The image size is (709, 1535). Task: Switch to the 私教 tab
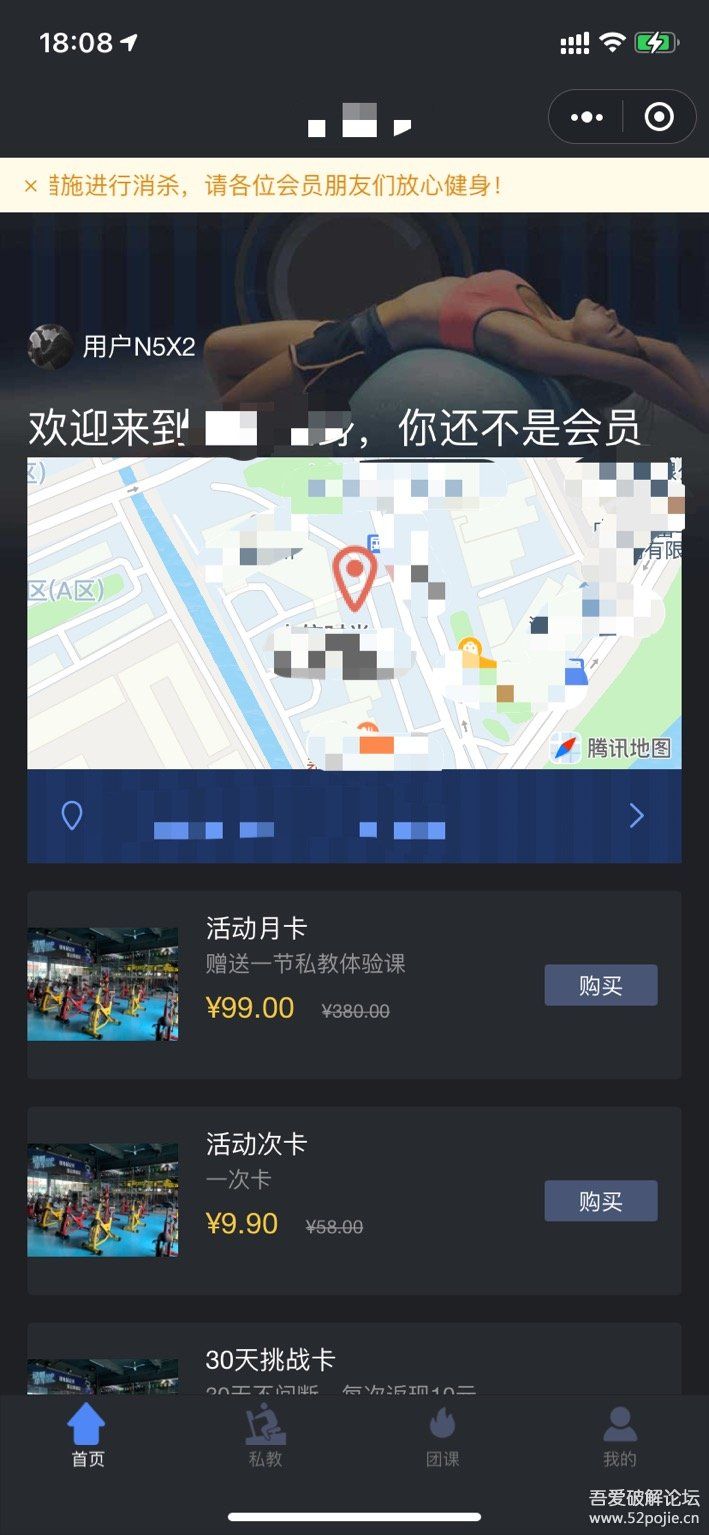point(265,1436)
